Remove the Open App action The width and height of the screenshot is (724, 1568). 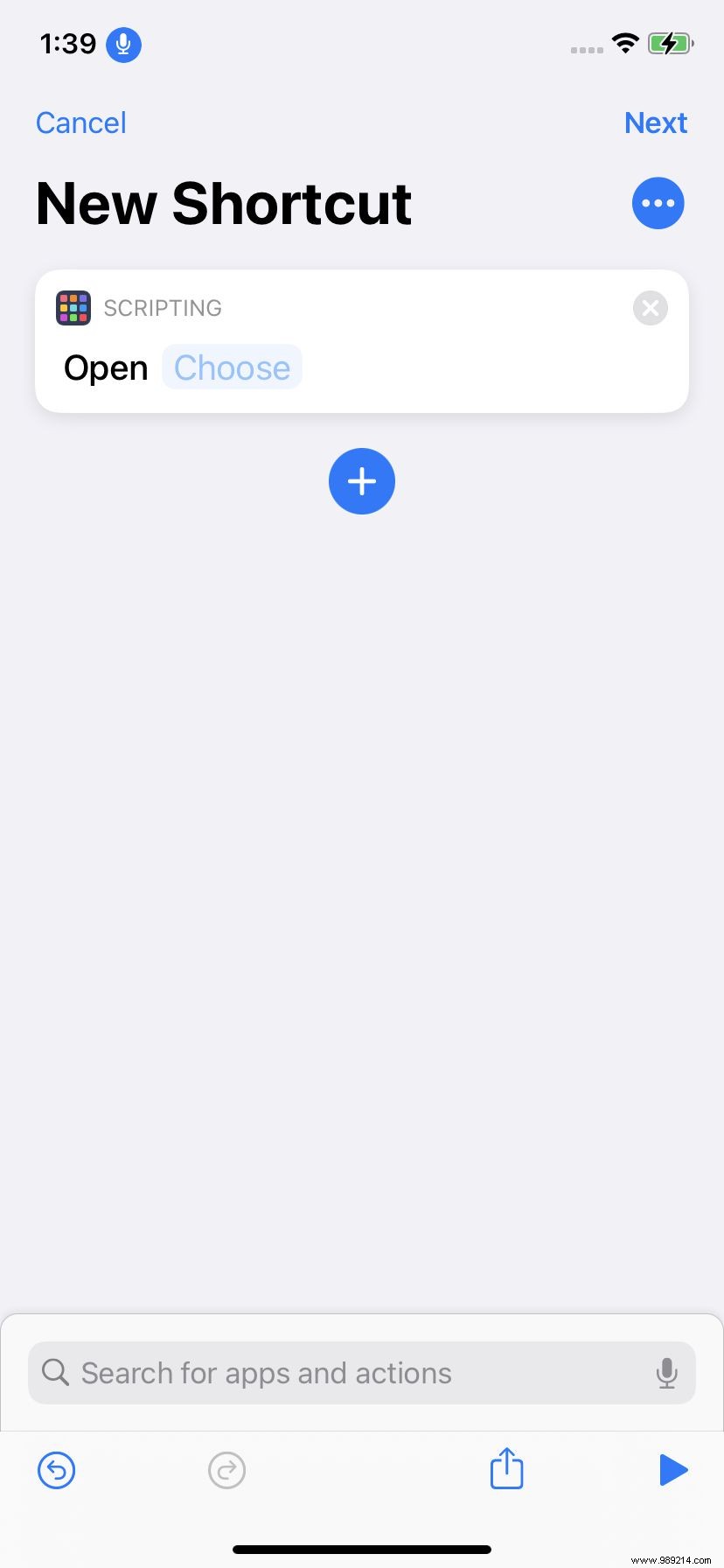pyautogui.click(x=650, y=308)
